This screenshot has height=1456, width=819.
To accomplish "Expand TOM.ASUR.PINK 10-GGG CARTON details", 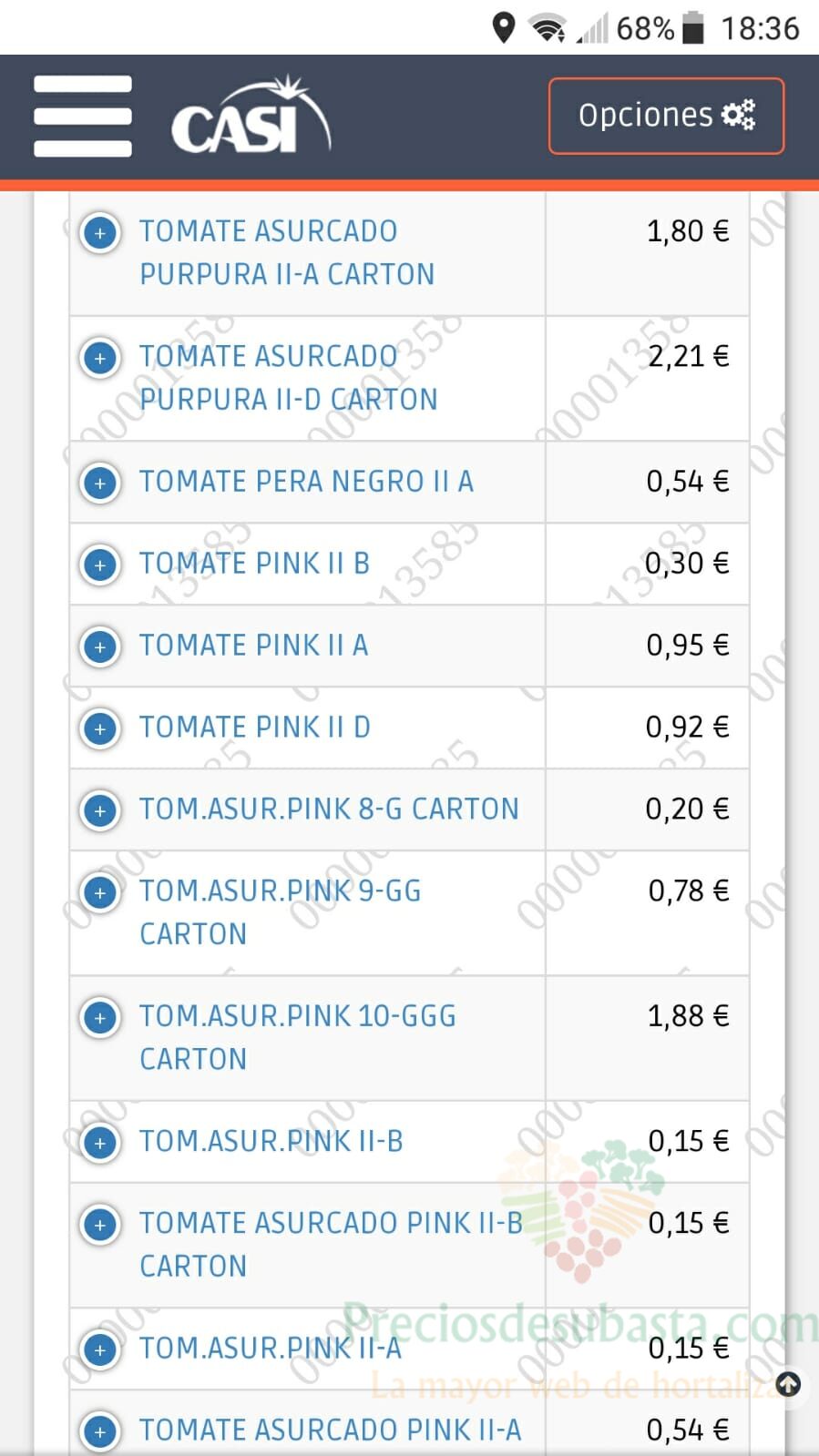I will 100,1017.
